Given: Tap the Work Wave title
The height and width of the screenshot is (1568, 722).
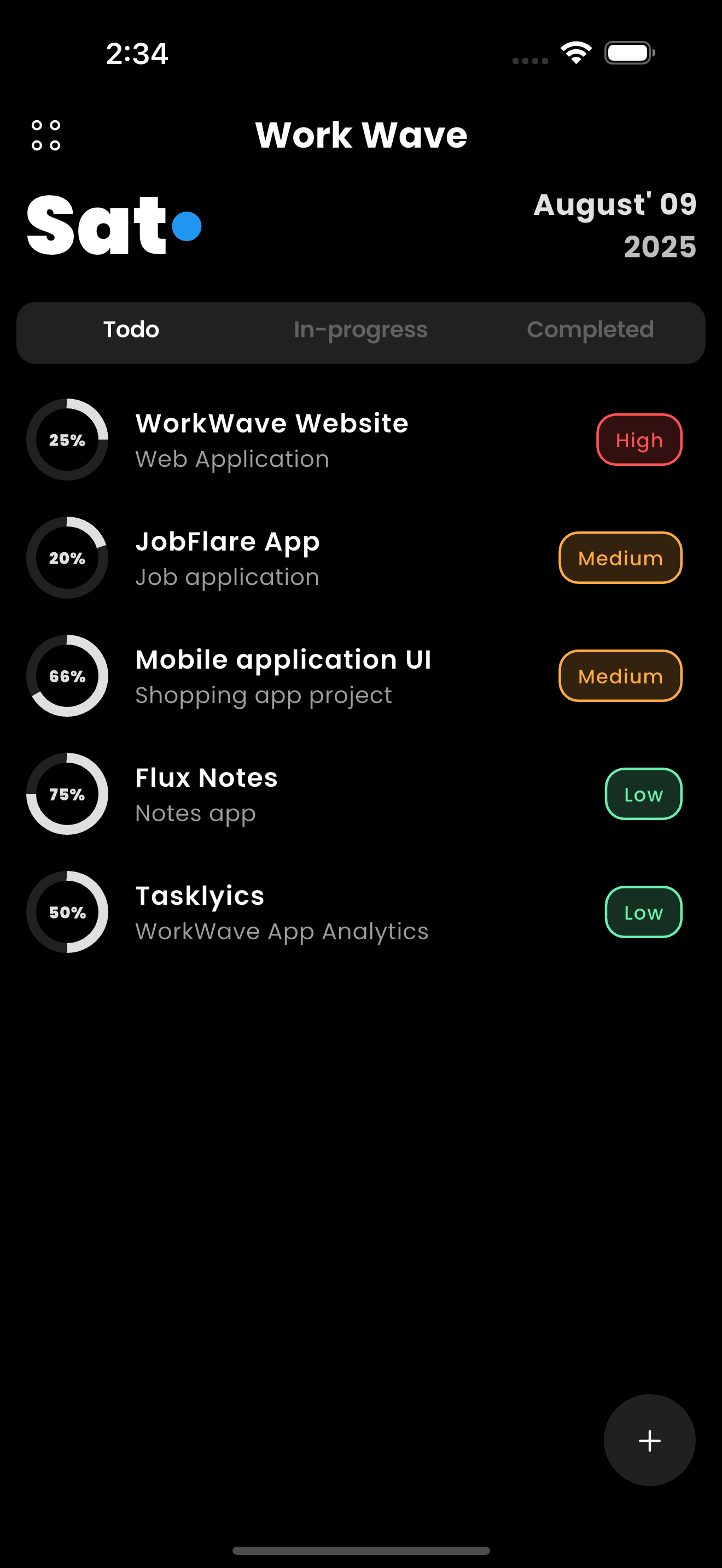Looking at the screenshot, I should click(x=361, y=134).
